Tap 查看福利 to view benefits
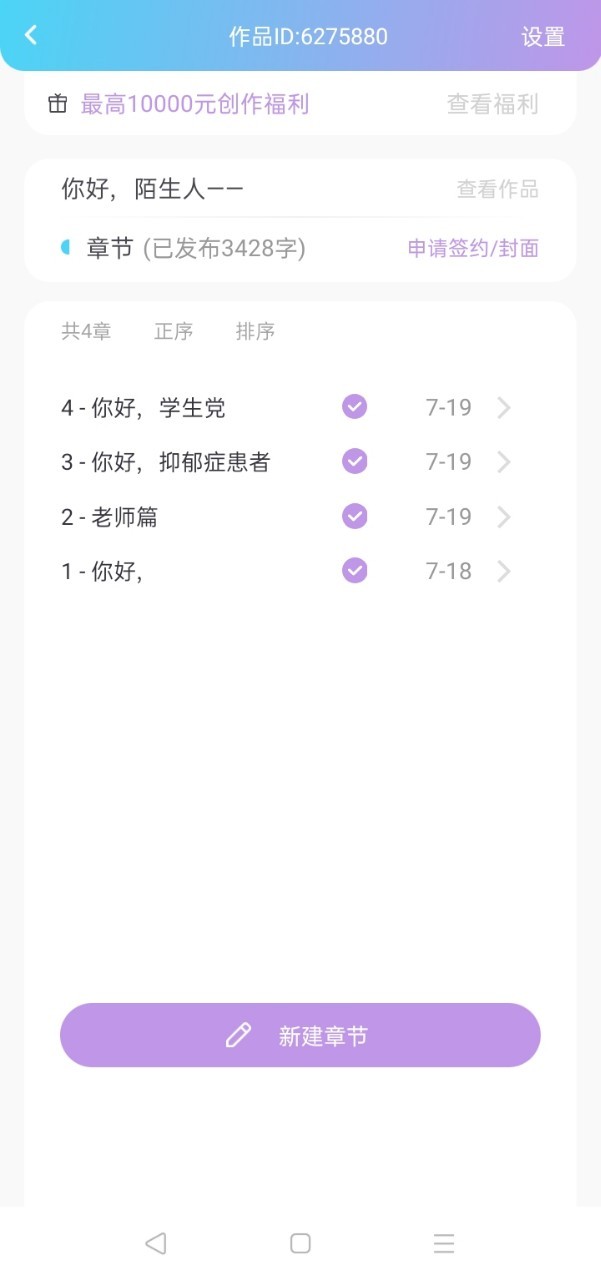 coord(492,104)
